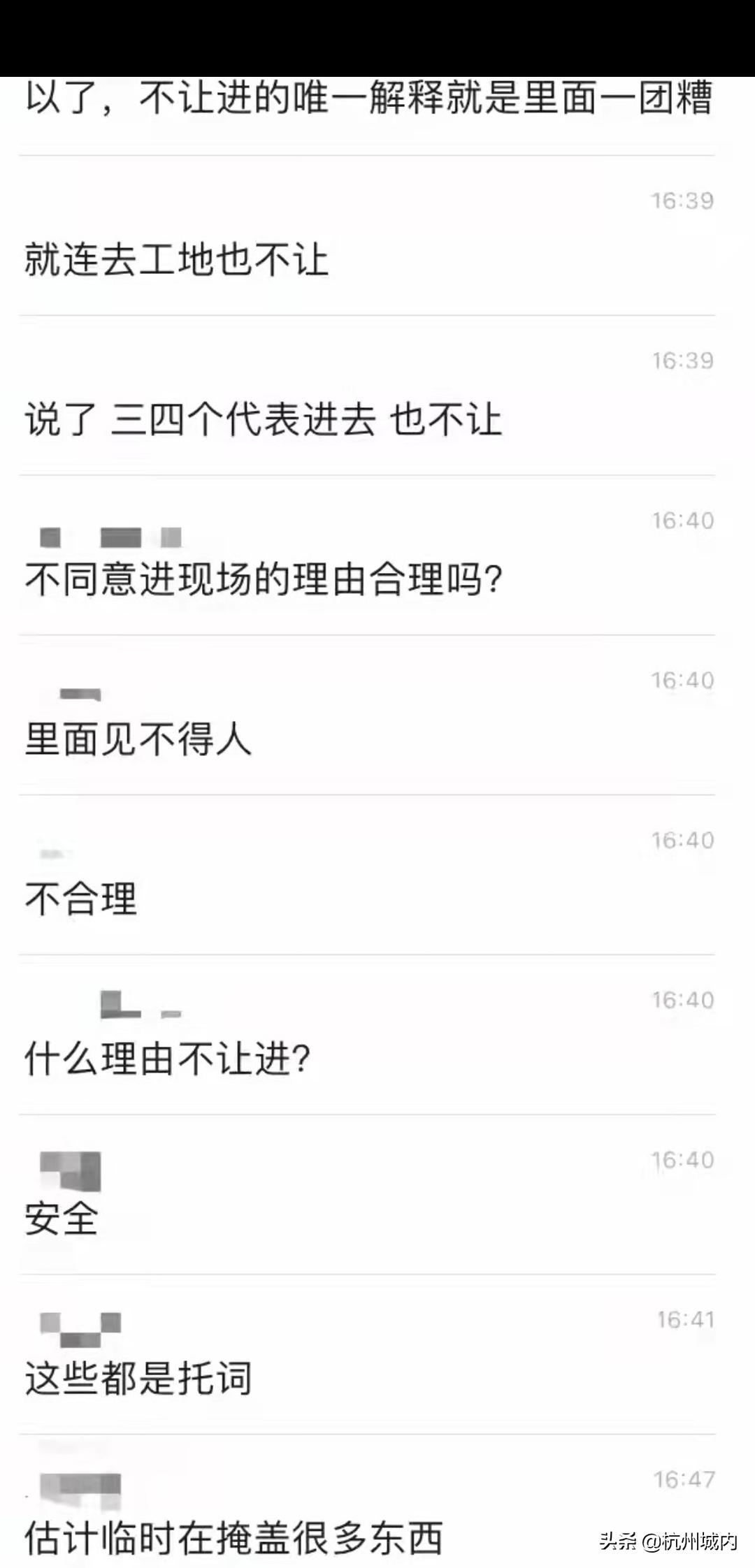Click the topmost partially visible message
The width and height of the screenshot is (755, 1568).
pos(371,98)
